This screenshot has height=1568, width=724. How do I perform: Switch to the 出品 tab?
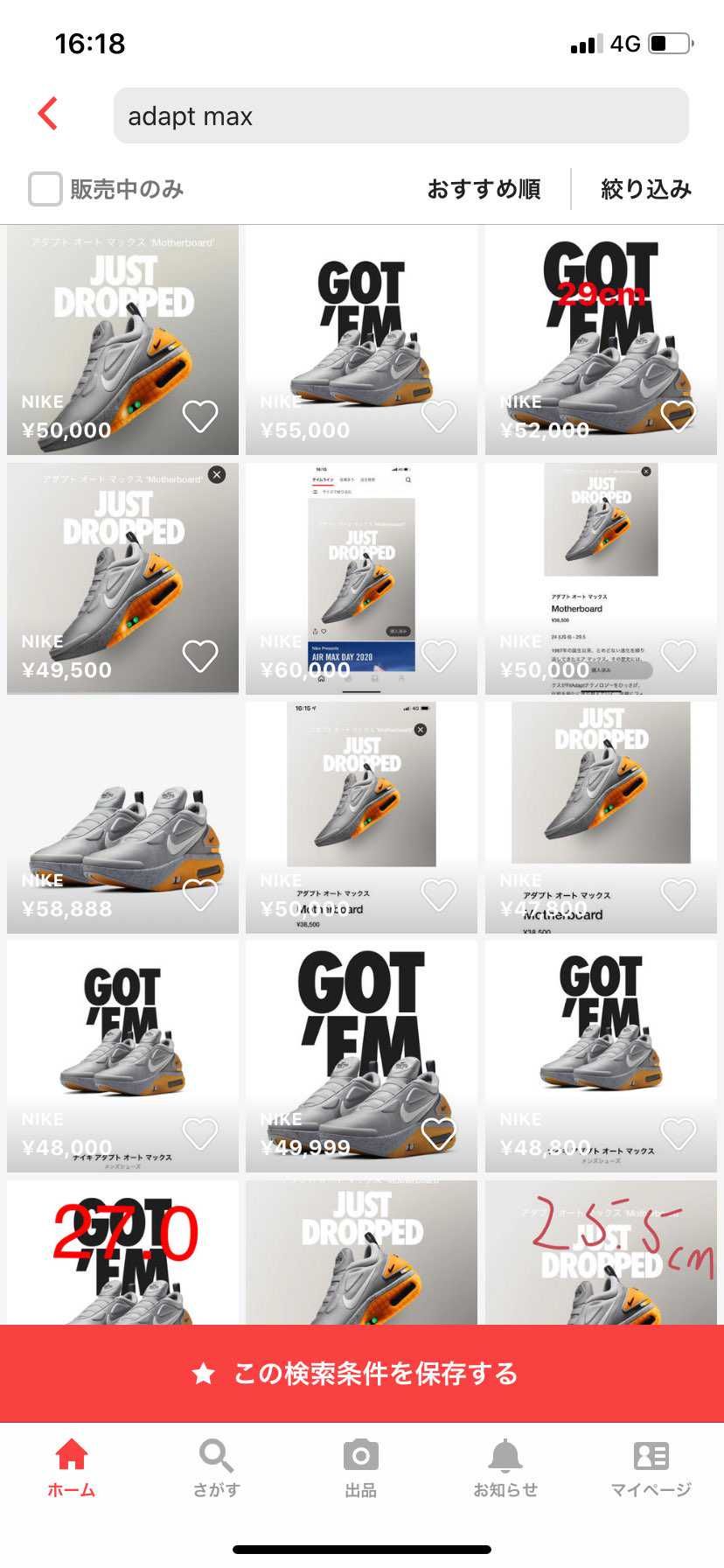360,1468
